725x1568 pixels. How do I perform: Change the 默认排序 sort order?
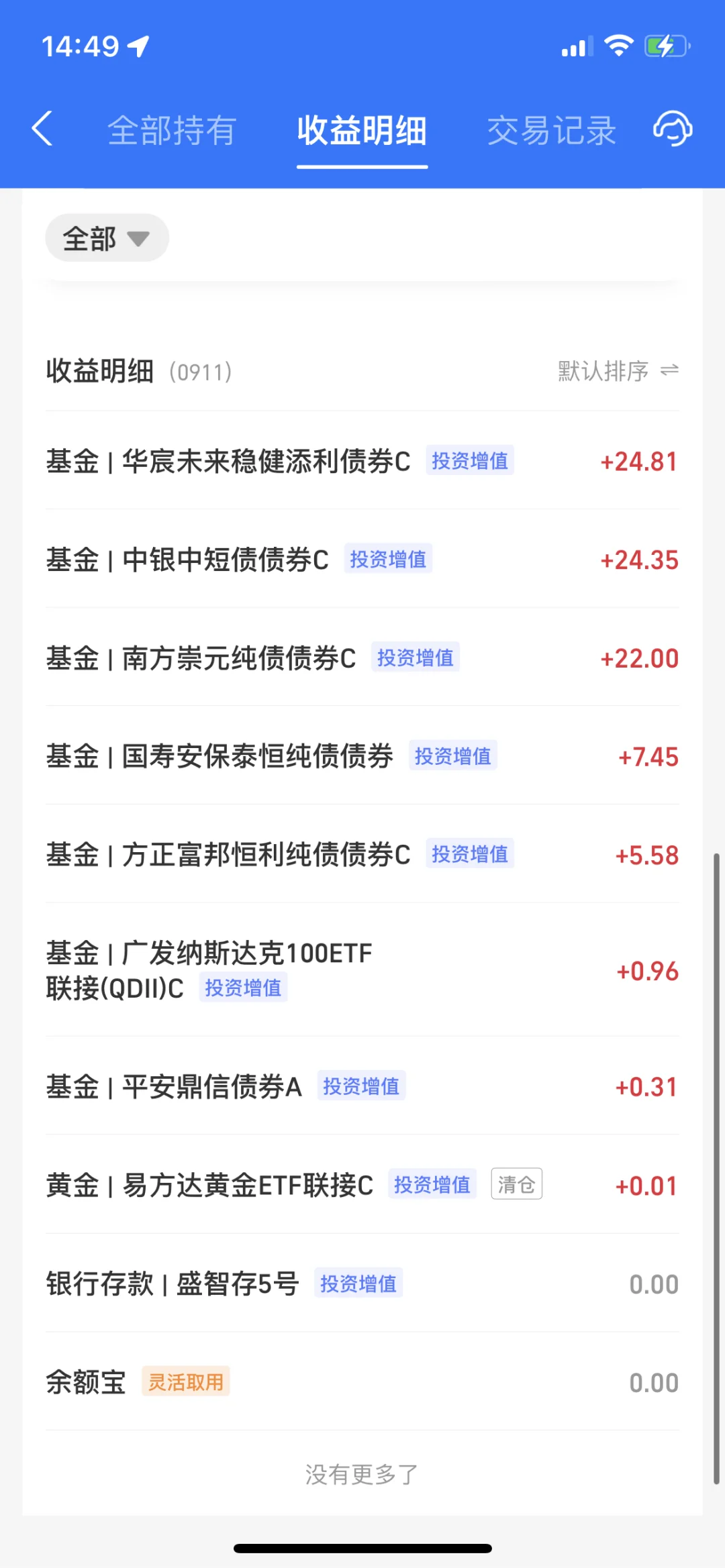(618, 370)
